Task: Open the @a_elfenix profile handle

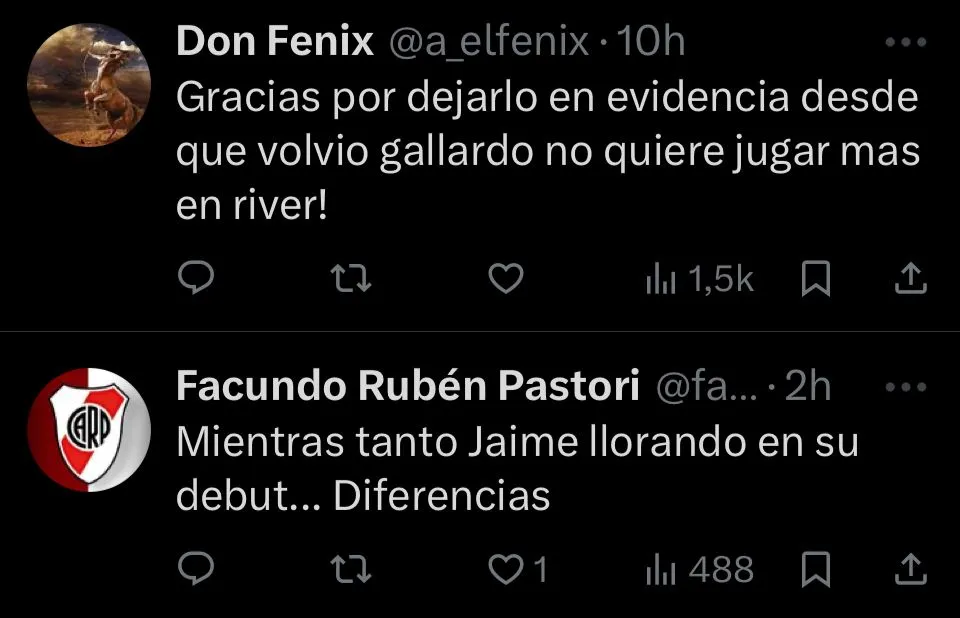Action: [488, 42]
